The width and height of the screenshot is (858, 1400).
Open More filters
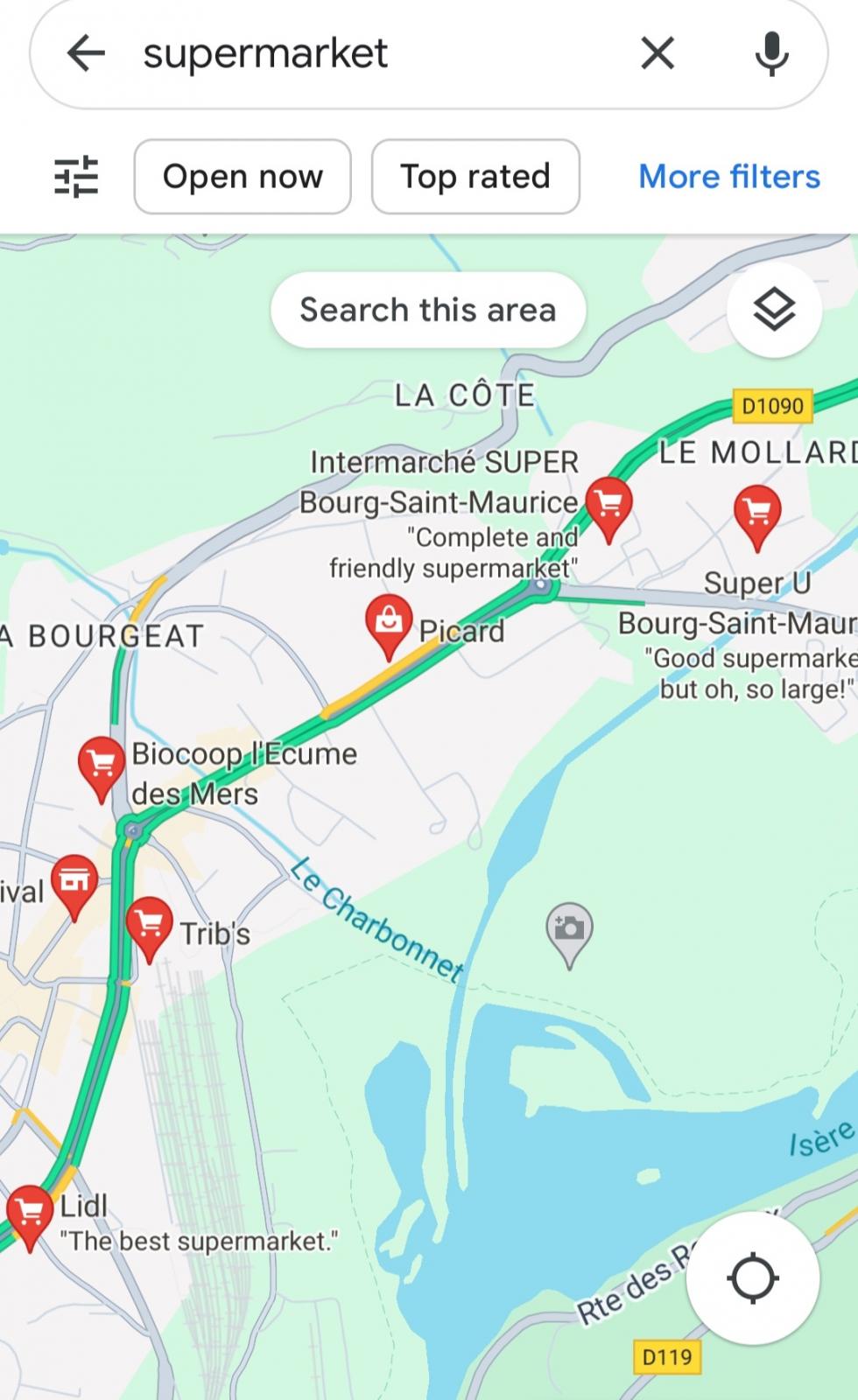729,177
